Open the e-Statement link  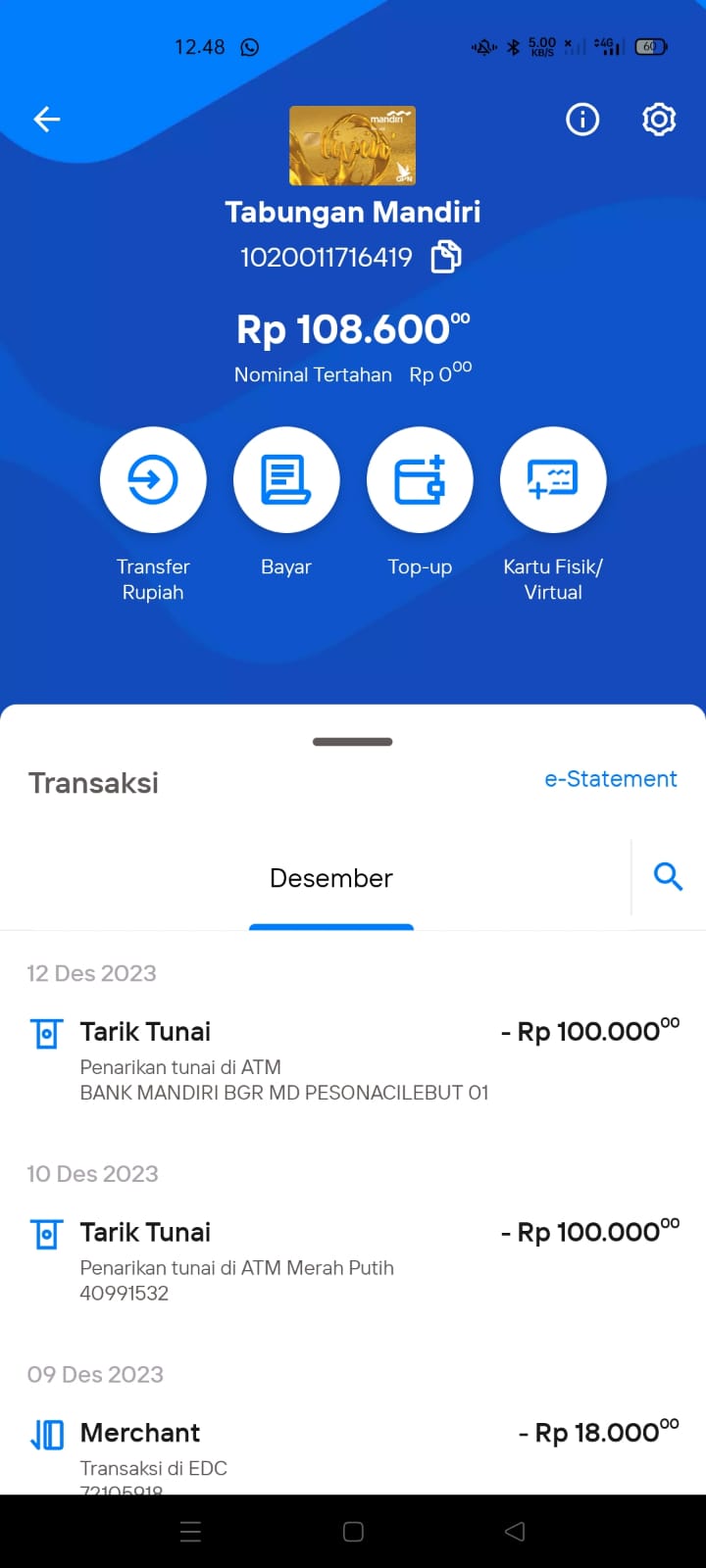[x=611, y=779]
